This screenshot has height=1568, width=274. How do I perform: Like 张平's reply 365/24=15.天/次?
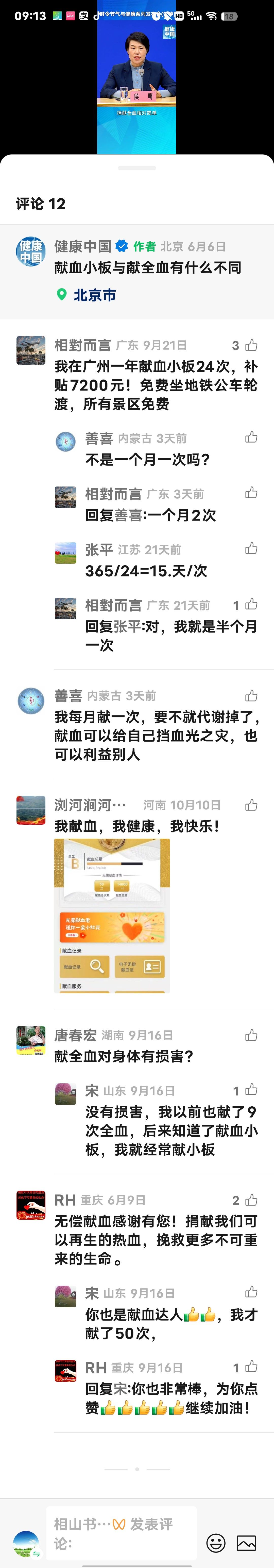tap(251, 548)
